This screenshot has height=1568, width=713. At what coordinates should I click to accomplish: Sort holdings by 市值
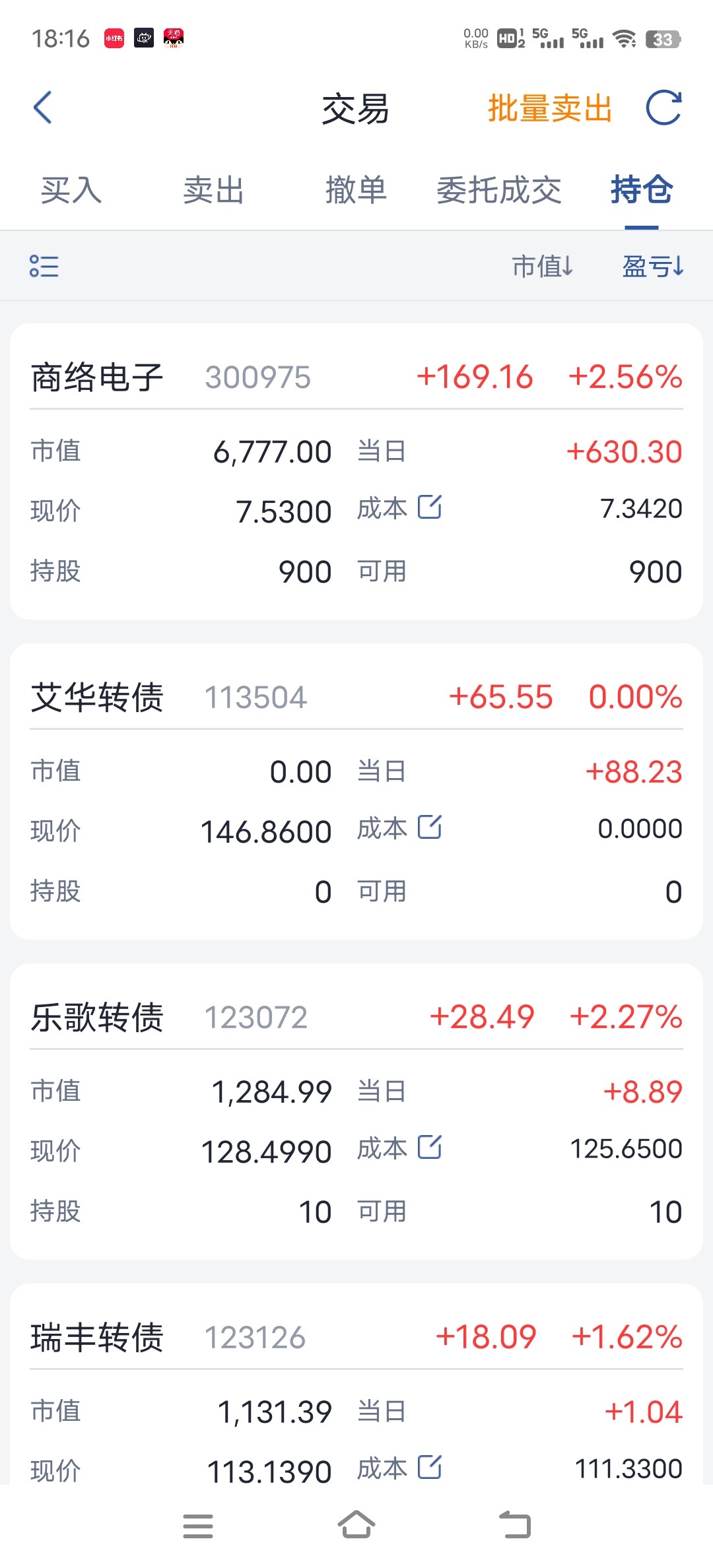point(543,267)
